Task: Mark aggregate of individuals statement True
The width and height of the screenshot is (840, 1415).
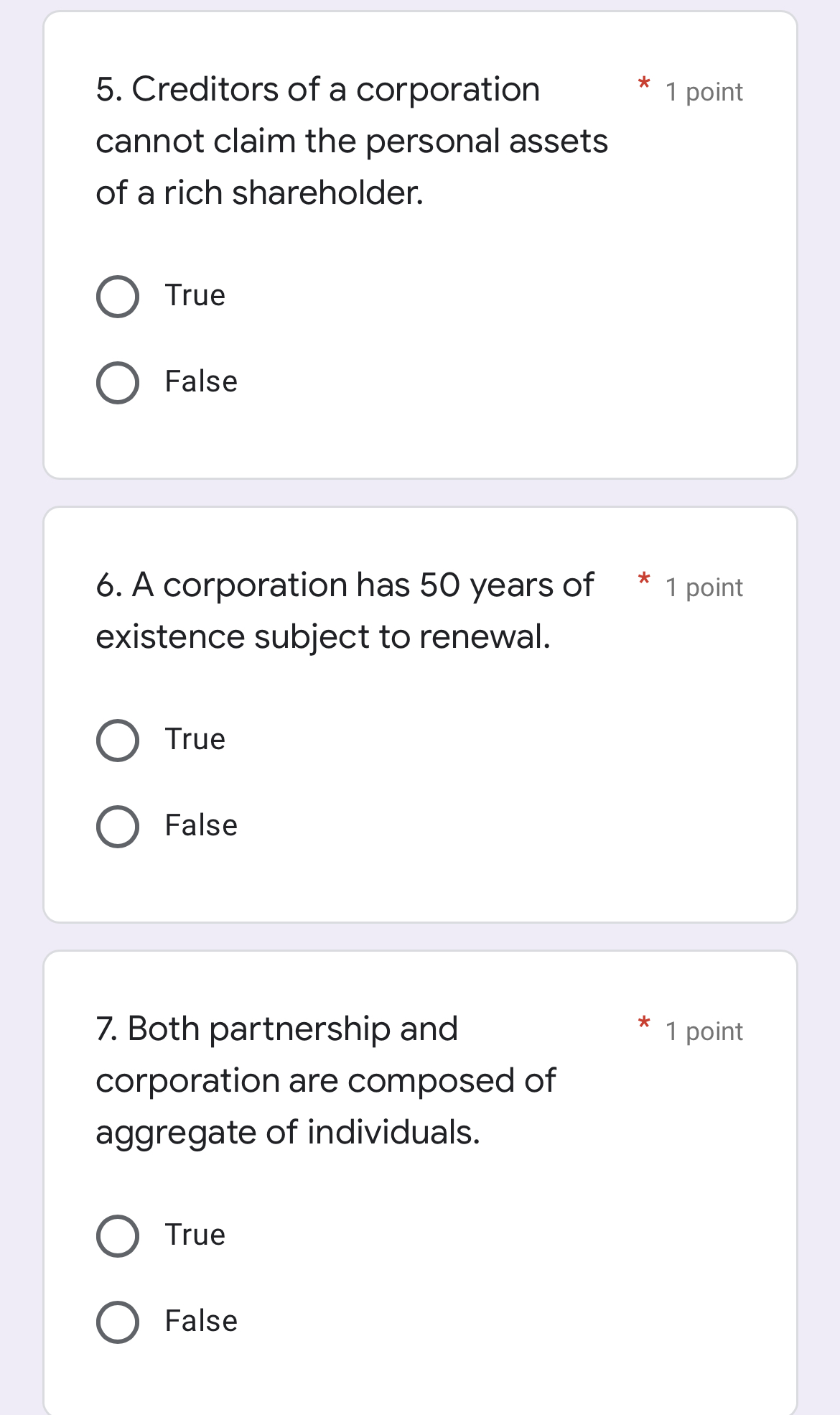Action: click(118, 1234)
